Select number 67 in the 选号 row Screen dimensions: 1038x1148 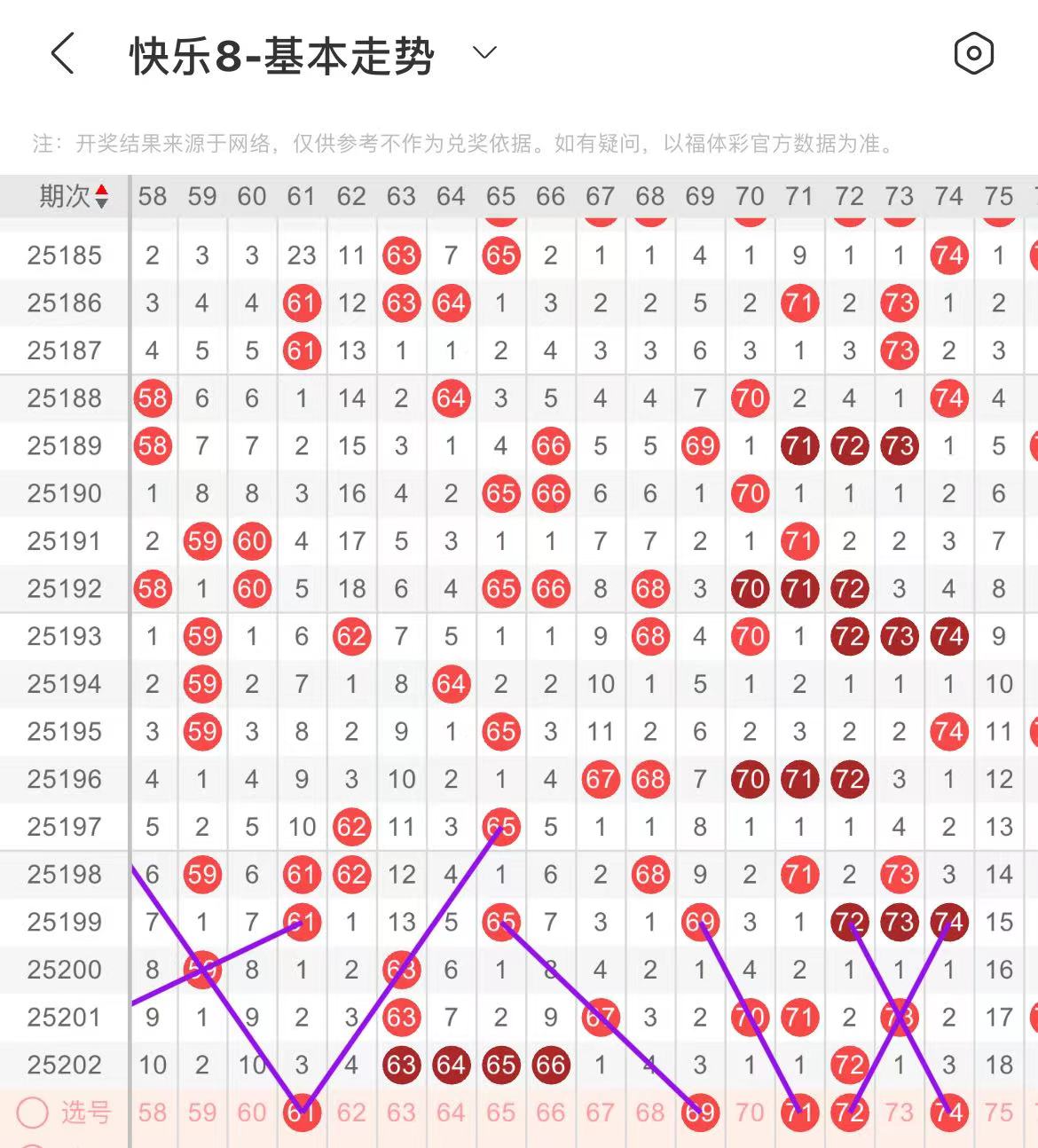pyautogui.click(x=600, y=1112)
